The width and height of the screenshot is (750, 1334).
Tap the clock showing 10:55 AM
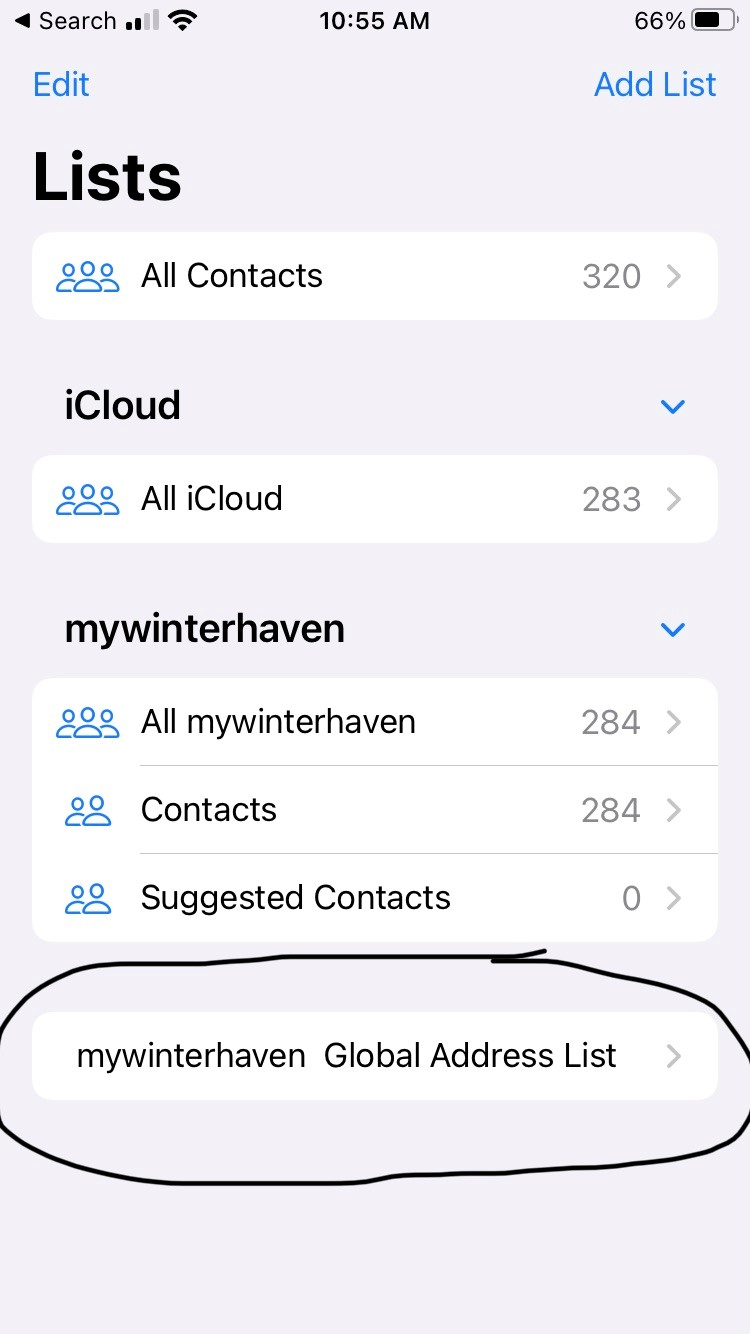tap(375, 20)
